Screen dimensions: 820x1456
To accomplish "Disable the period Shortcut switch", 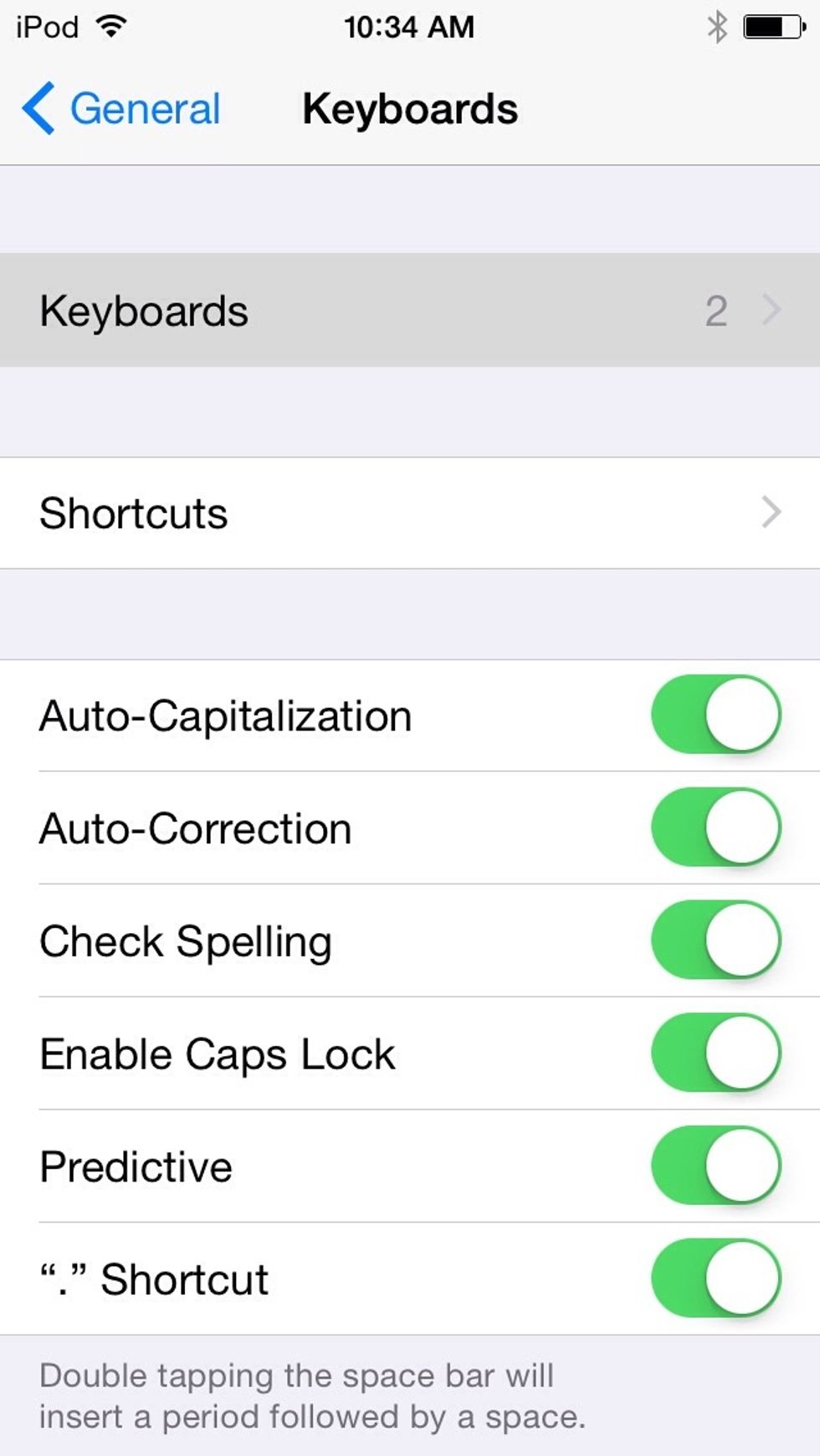I will [715, 1279].
